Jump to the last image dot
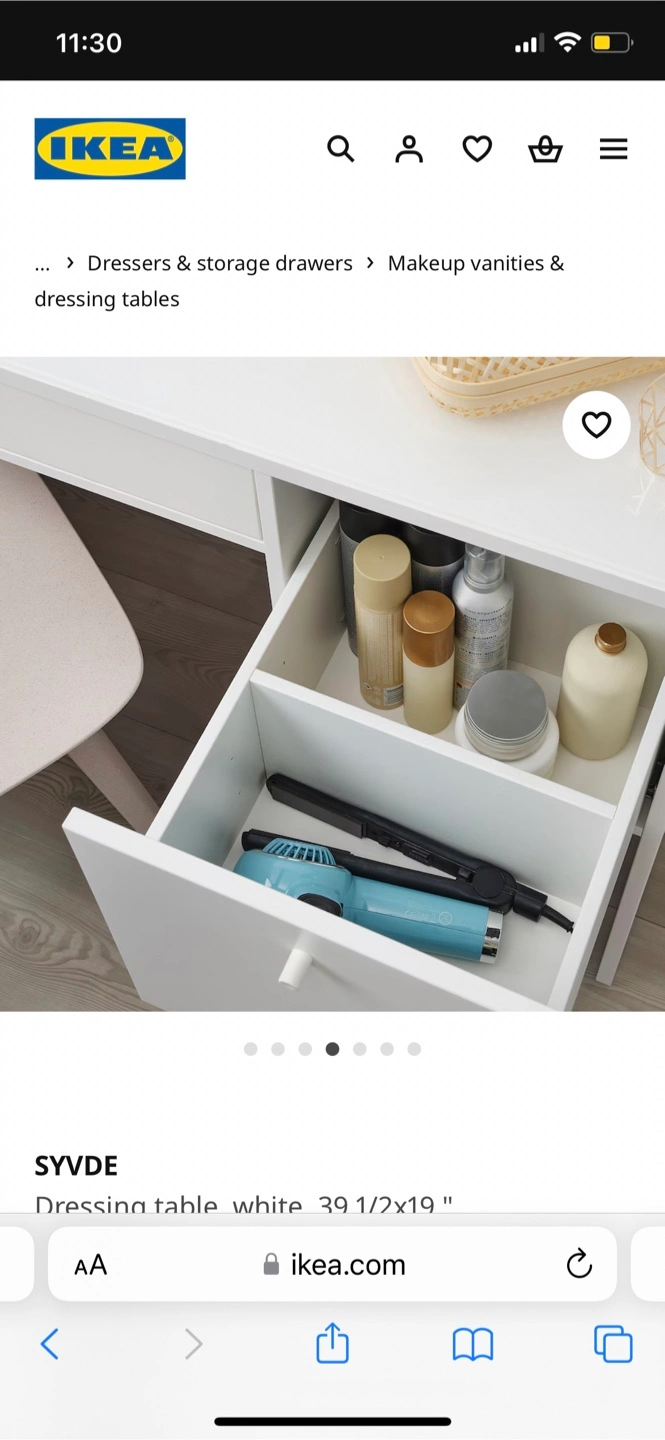 (414, 1049)
